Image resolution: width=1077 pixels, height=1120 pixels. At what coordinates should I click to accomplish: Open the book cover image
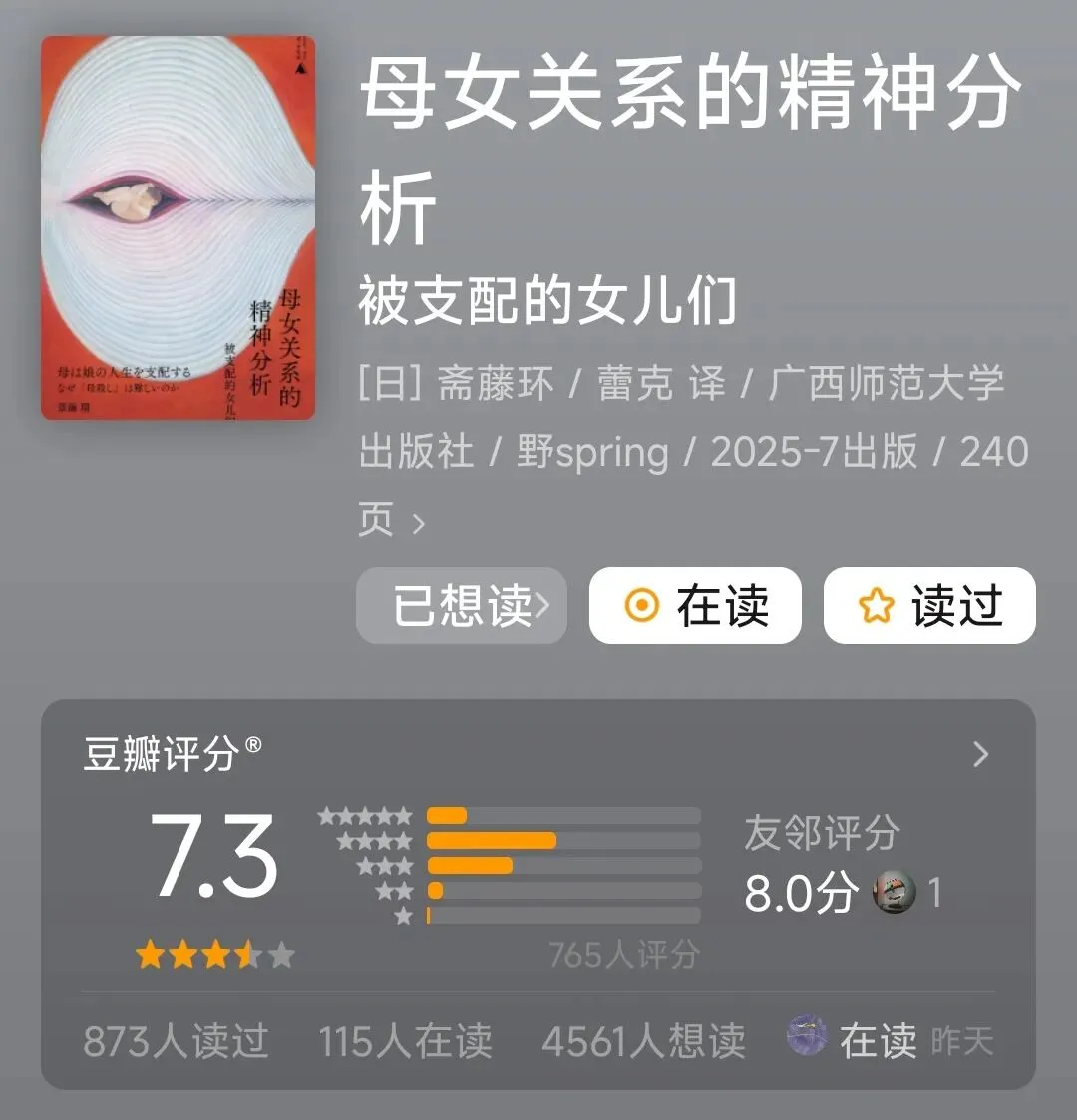tap(178, 227)
